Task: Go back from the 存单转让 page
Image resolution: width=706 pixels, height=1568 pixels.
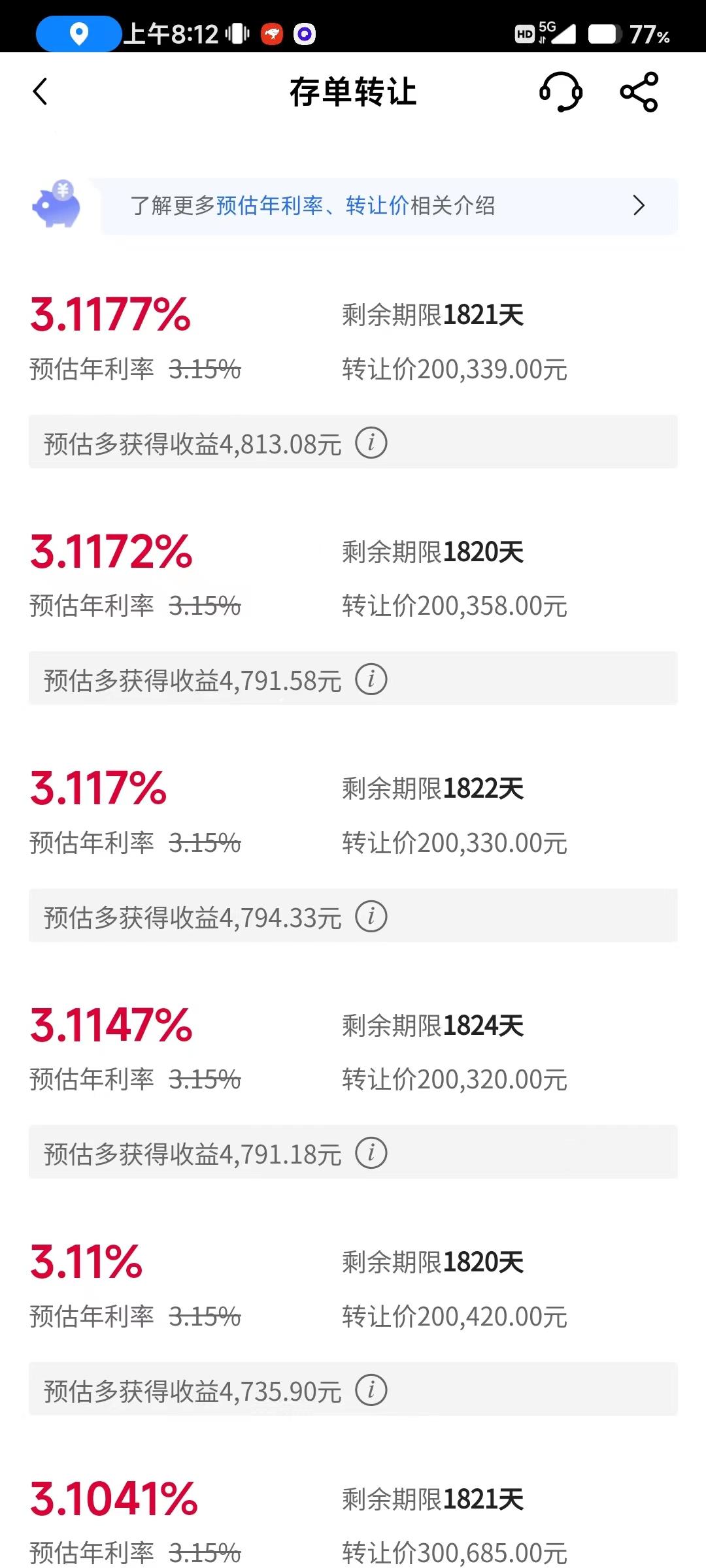Action: (x=41, y=91)
